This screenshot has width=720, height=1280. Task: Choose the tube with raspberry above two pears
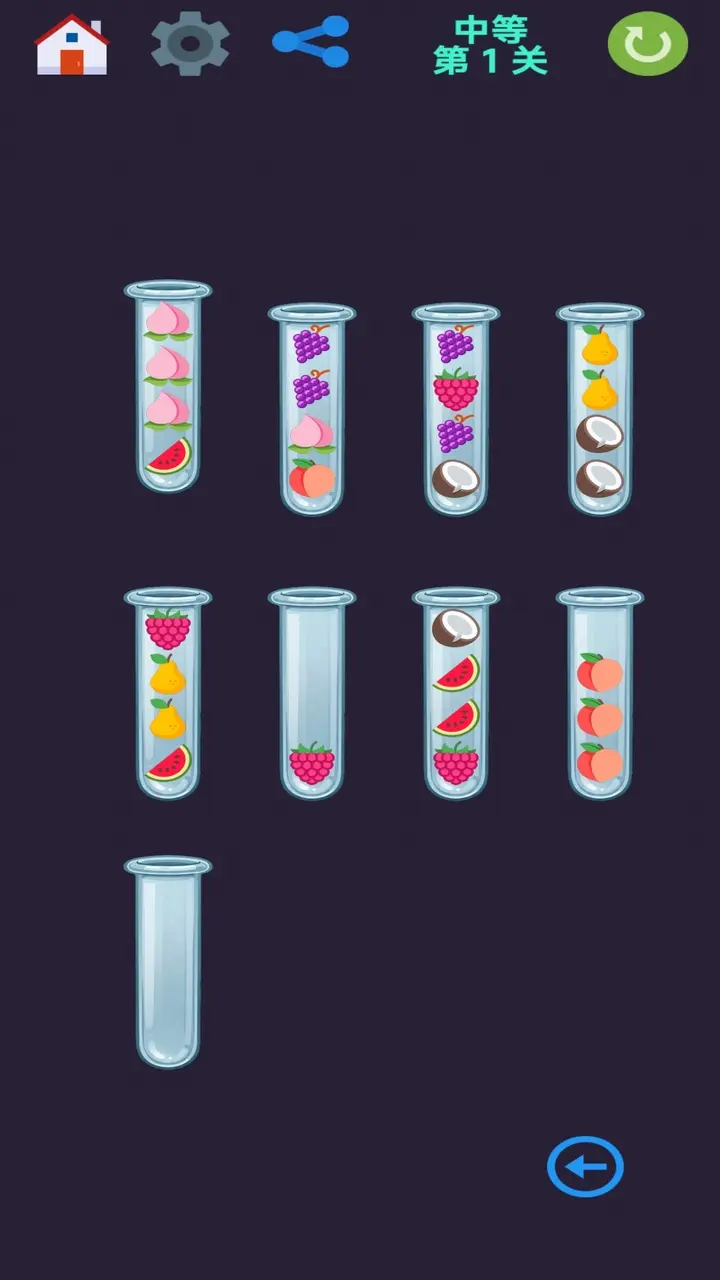[168, 695]
